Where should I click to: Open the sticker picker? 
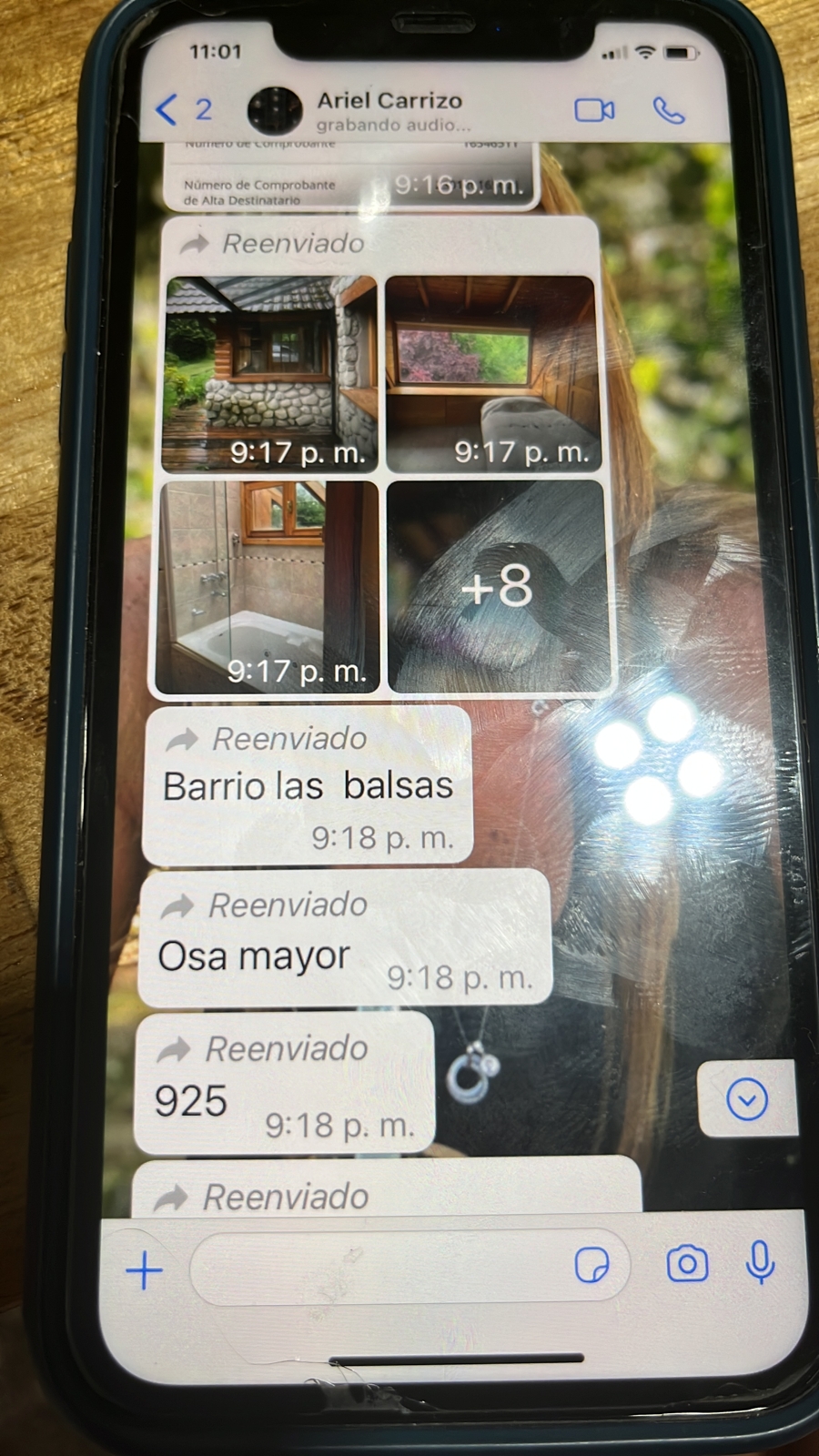pyautogui.click(x=591, y=1266)
